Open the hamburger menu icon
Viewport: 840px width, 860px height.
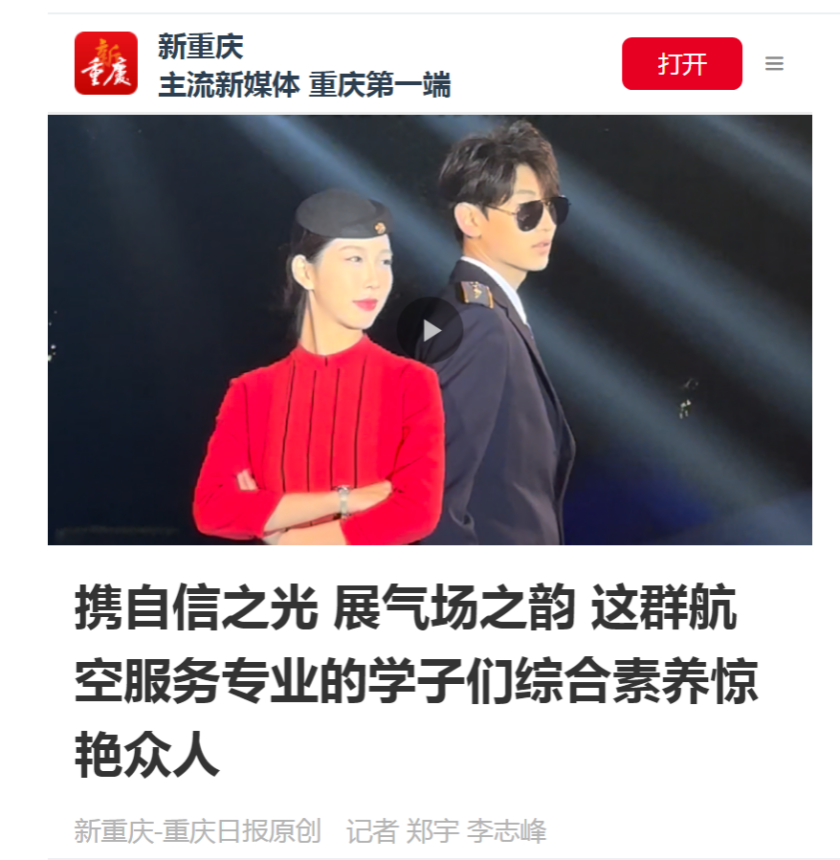click(x=774, y=64)
